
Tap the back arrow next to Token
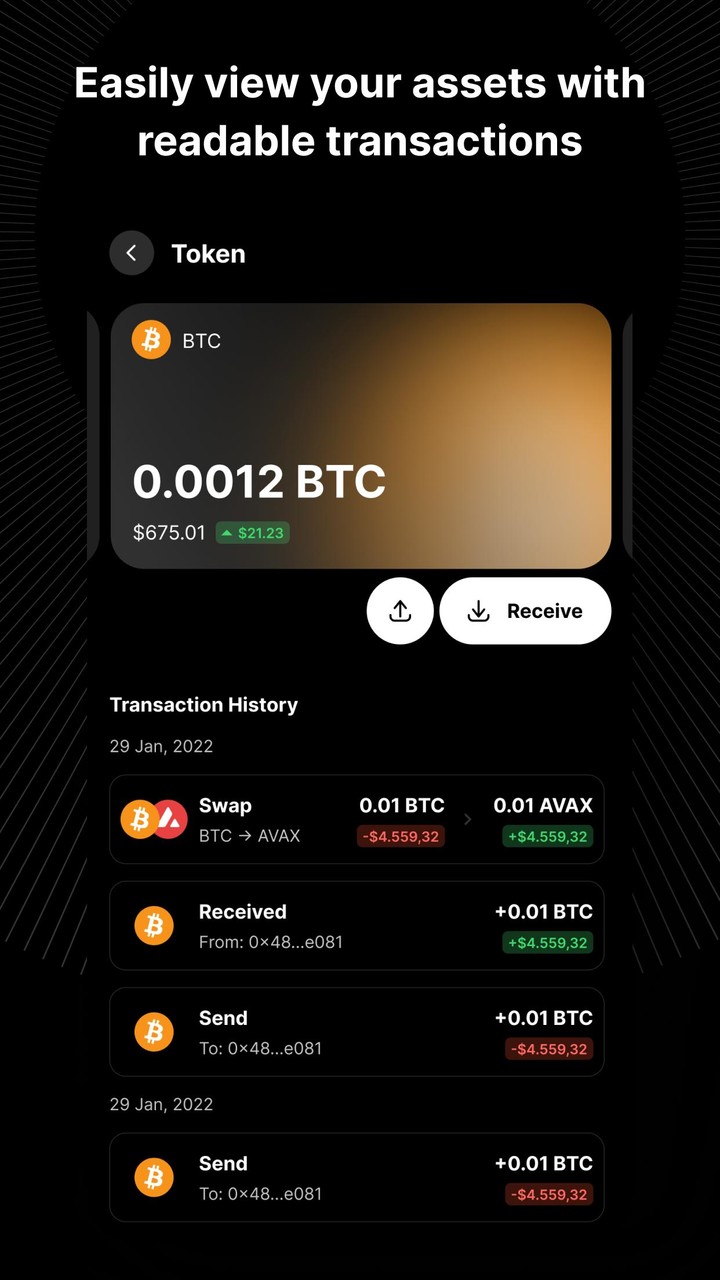point(131,253)
